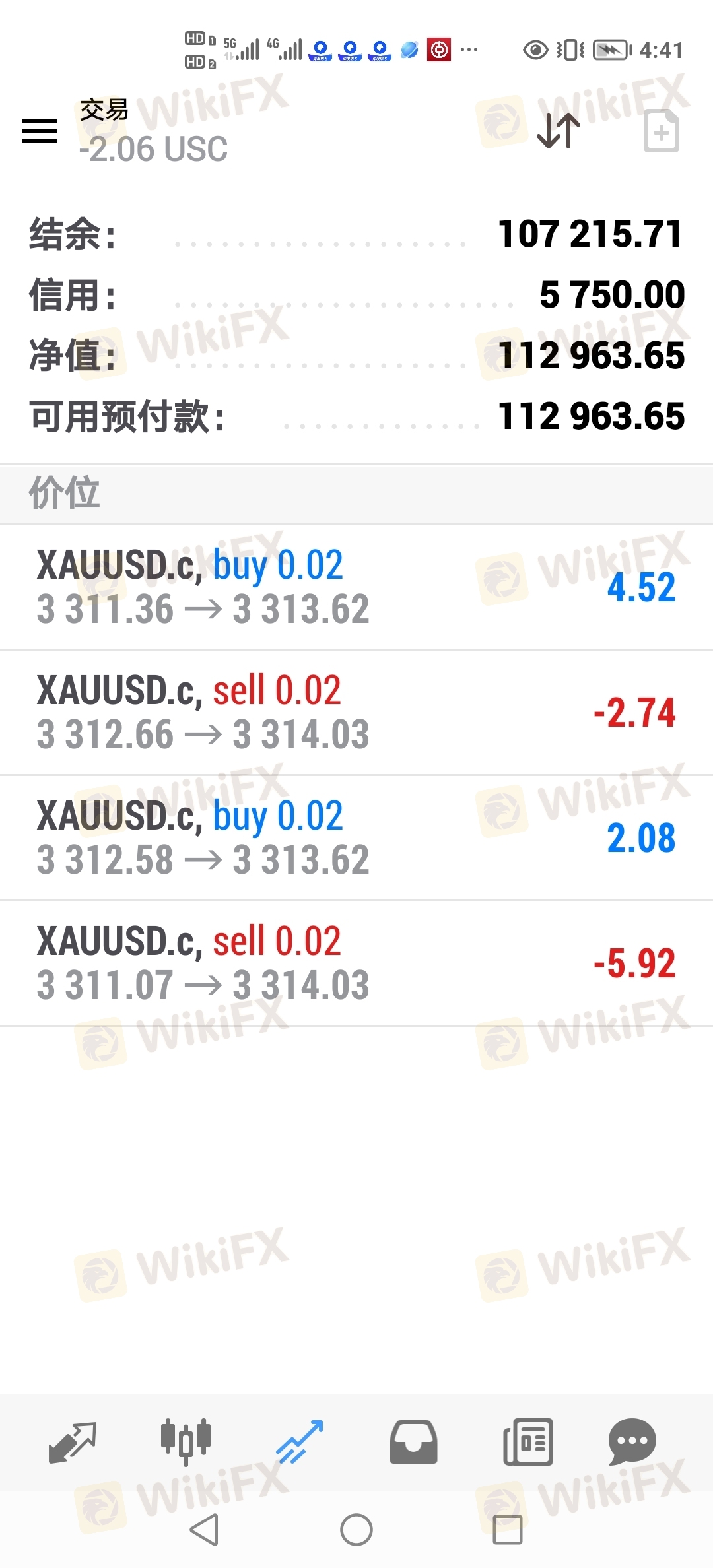Screen dimensions: 713x1568
Task: Open the sell 0.02 position opened at 3 312.66
Action: pos(356,713)
